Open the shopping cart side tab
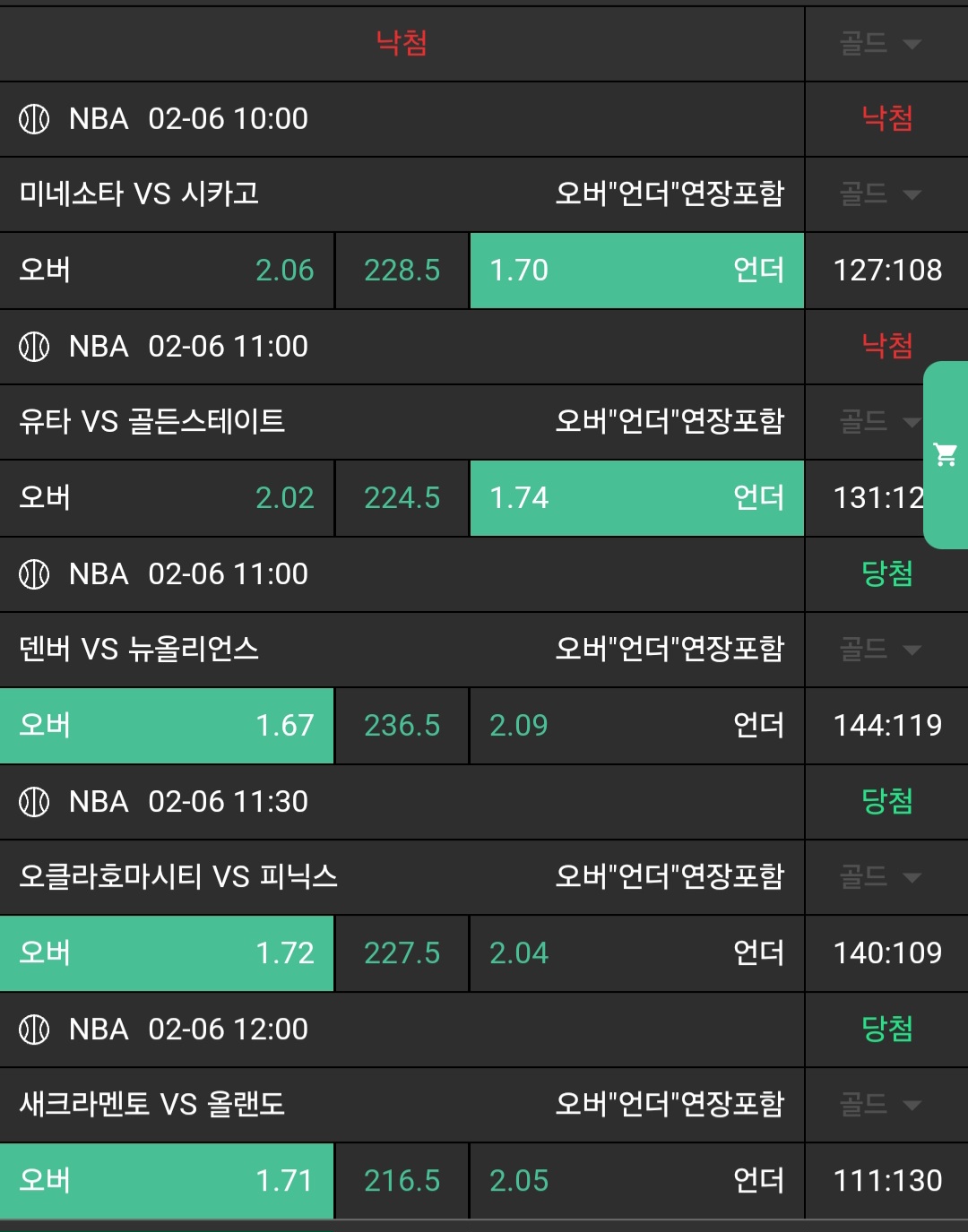968x1232 pixels. pos(946,455)
